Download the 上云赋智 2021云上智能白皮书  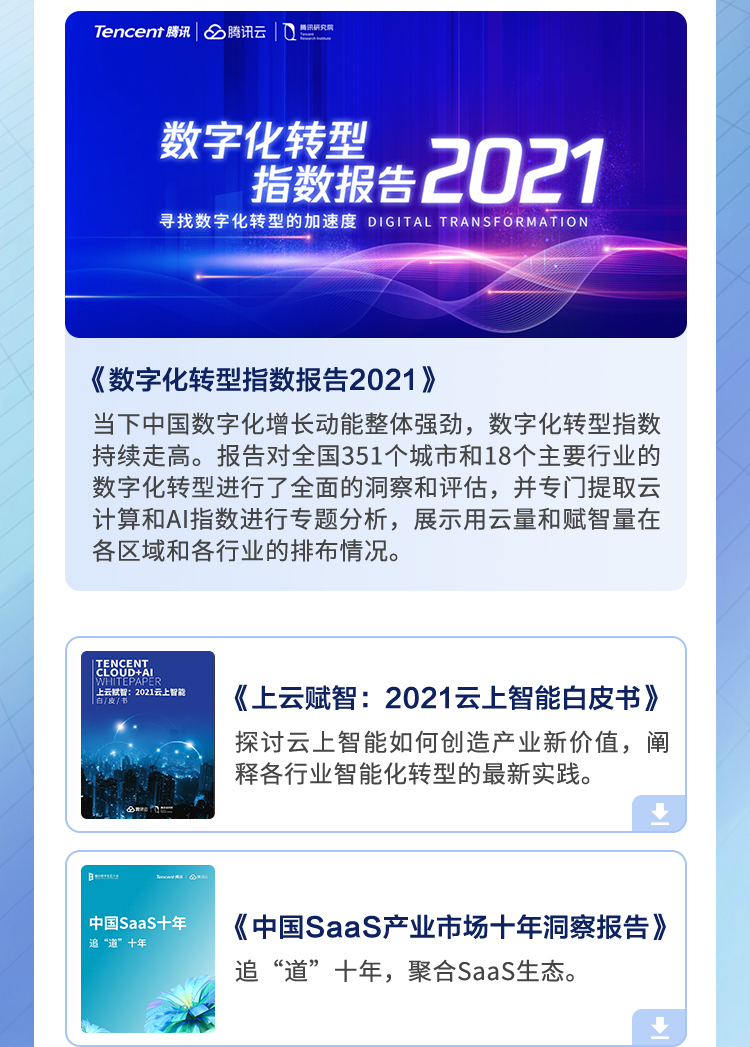tap(659, 814)
